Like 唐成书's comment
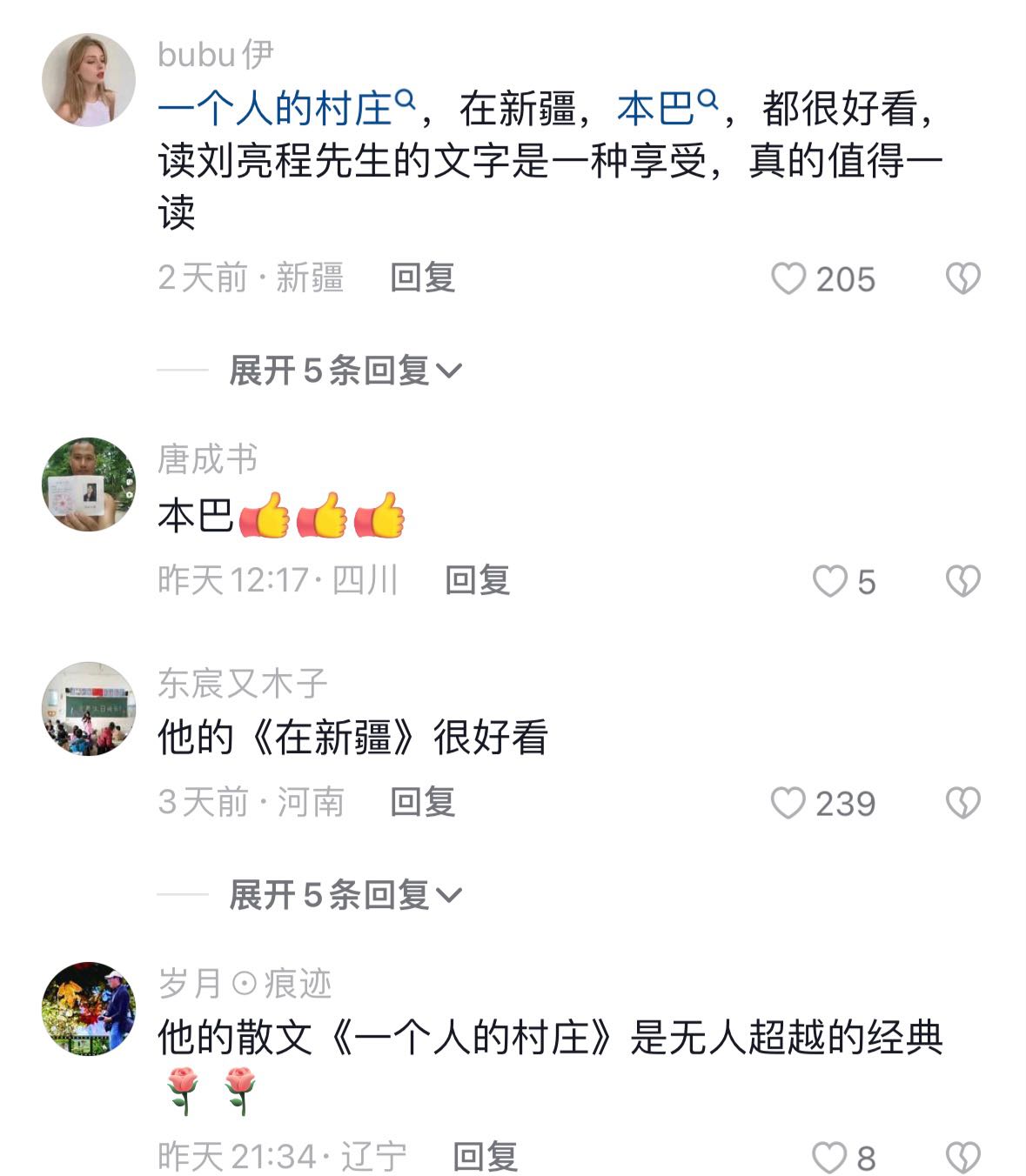This screenshot has height=1176, width=1026. (829, 581)
